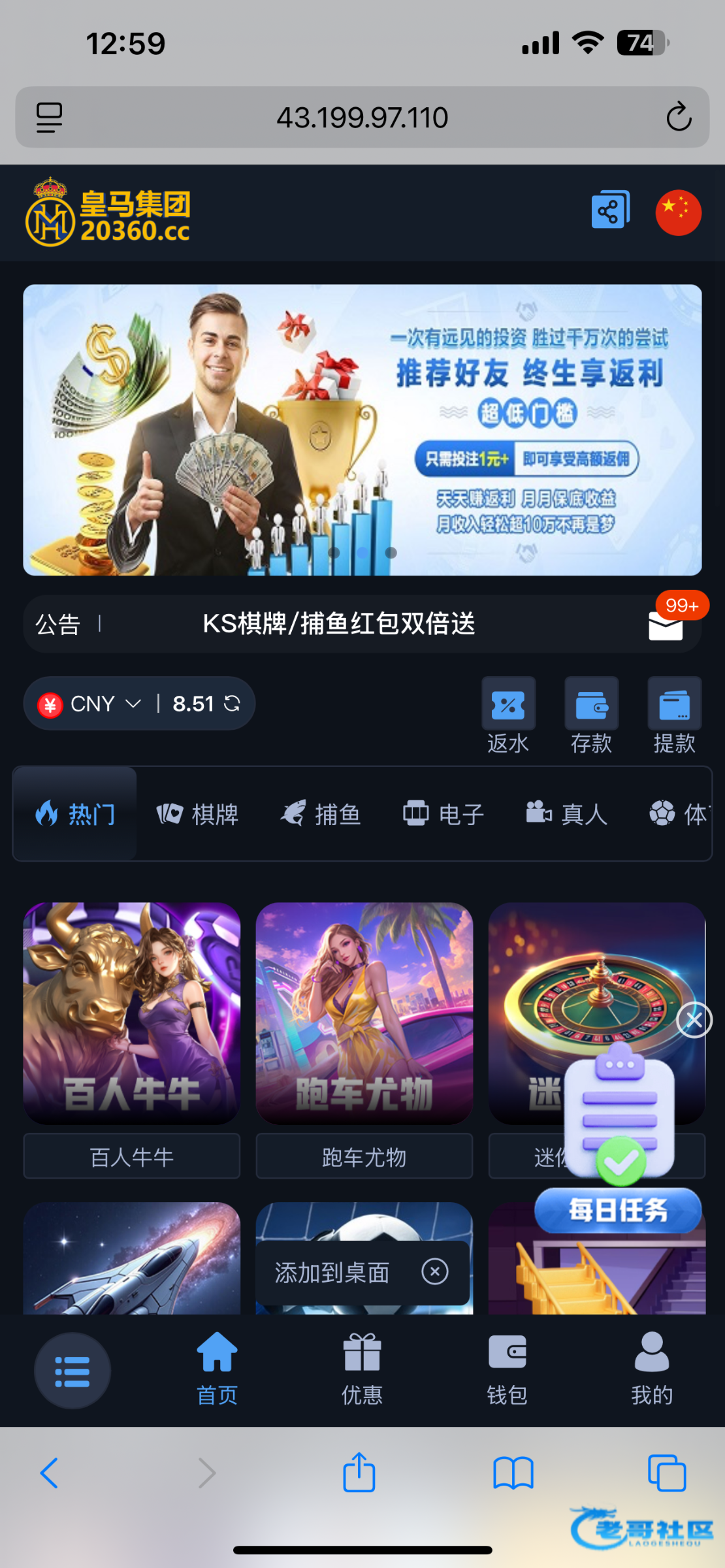Launch the 跑车尤物 game tile

(364, 1013)
